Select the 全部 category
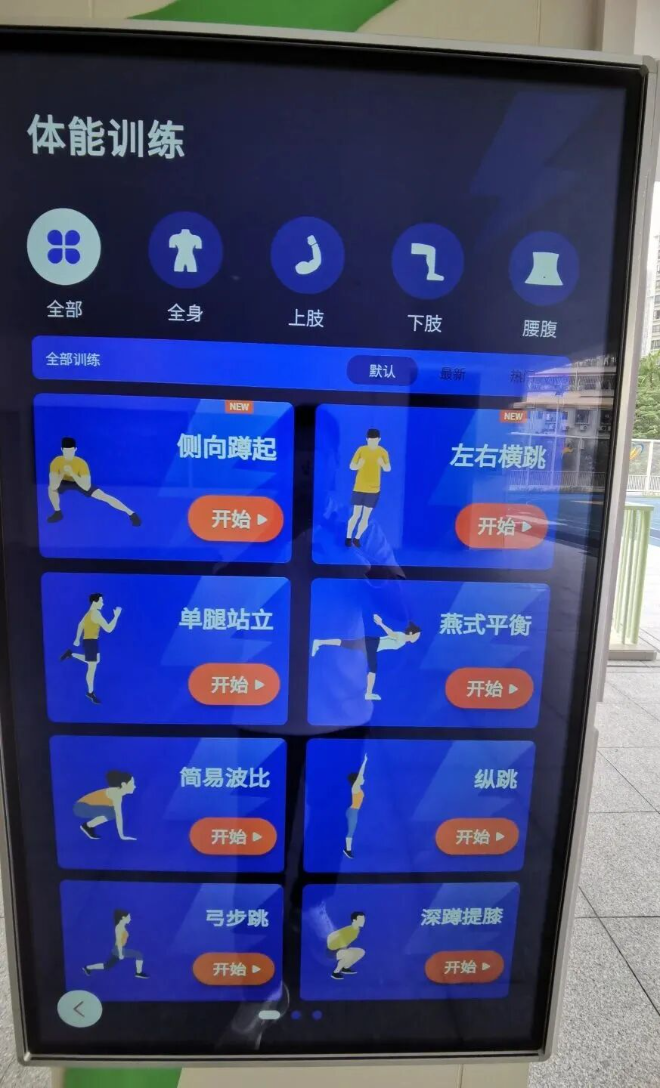 64,247
